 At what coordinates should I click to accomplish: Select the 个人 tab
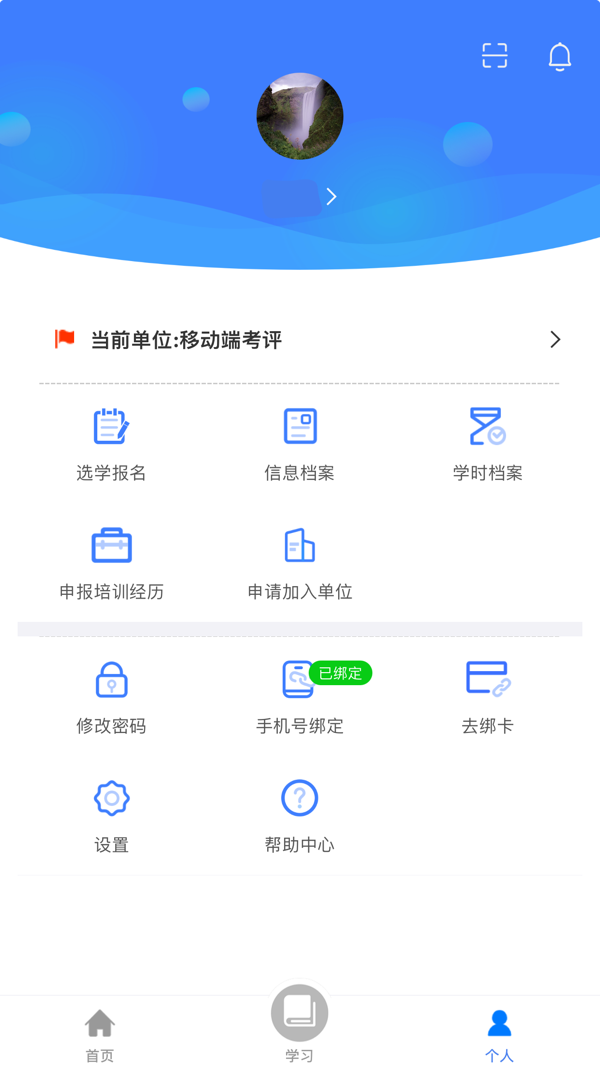499,1034
